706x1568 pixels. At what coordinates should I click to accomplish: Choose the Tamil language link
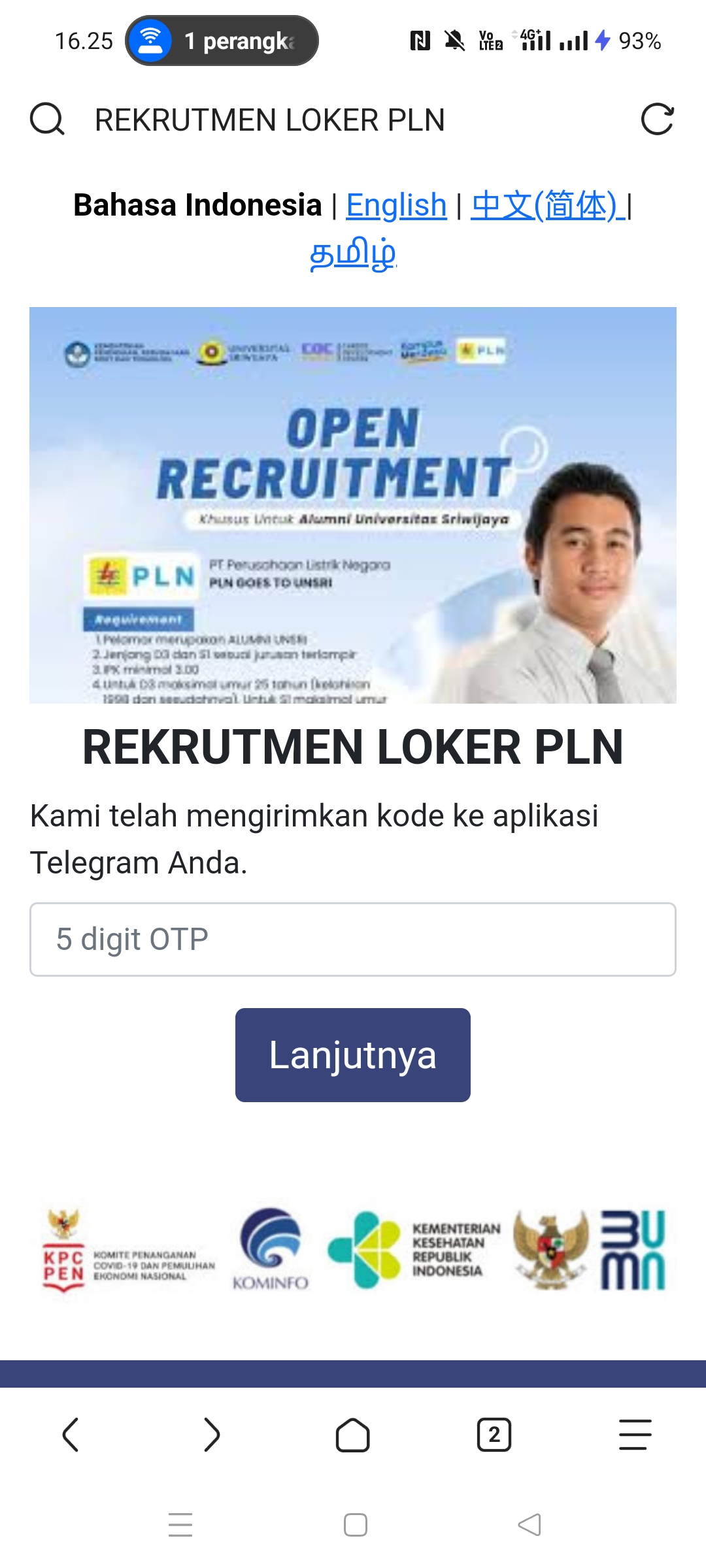(353, 253)
